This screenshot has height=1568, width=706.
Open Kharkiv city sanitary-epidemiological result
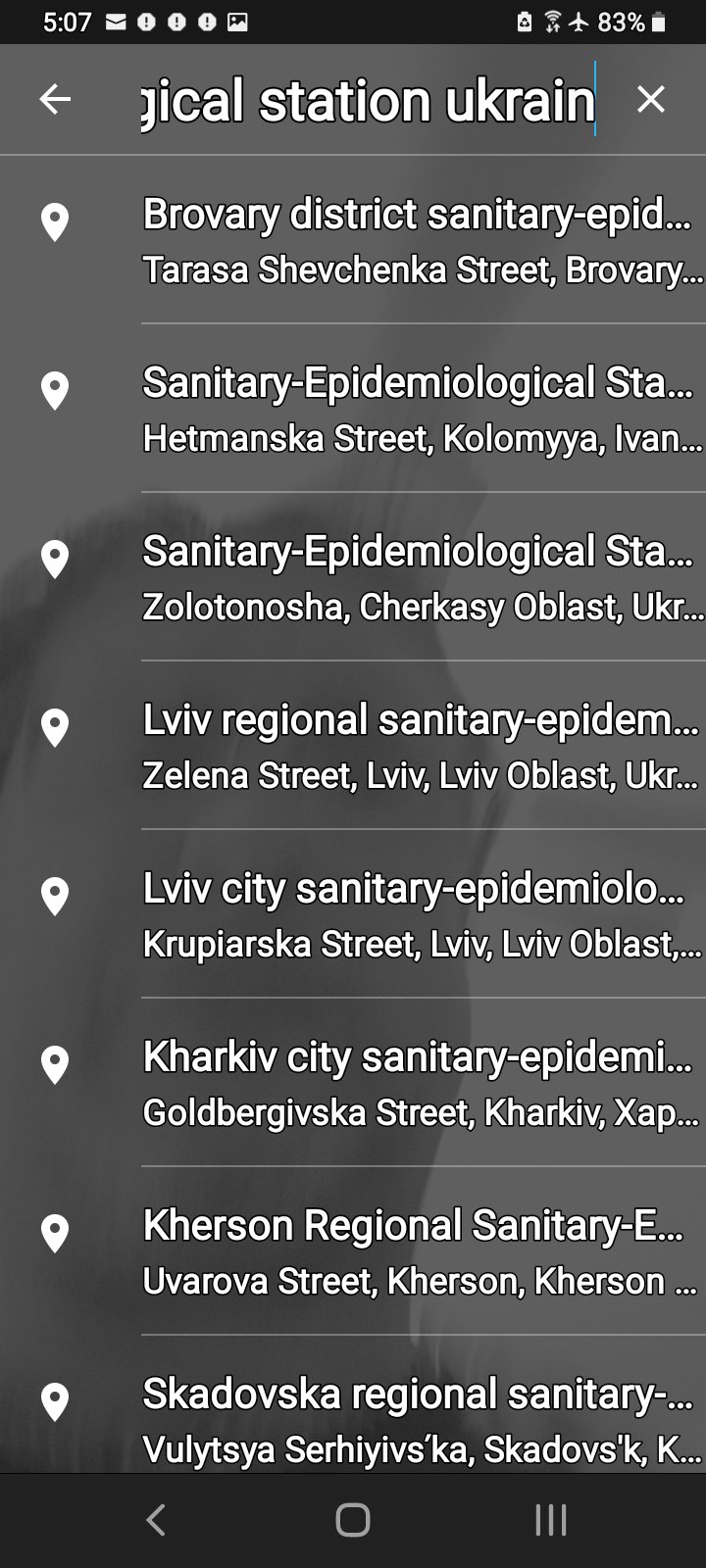[417, 1083]
